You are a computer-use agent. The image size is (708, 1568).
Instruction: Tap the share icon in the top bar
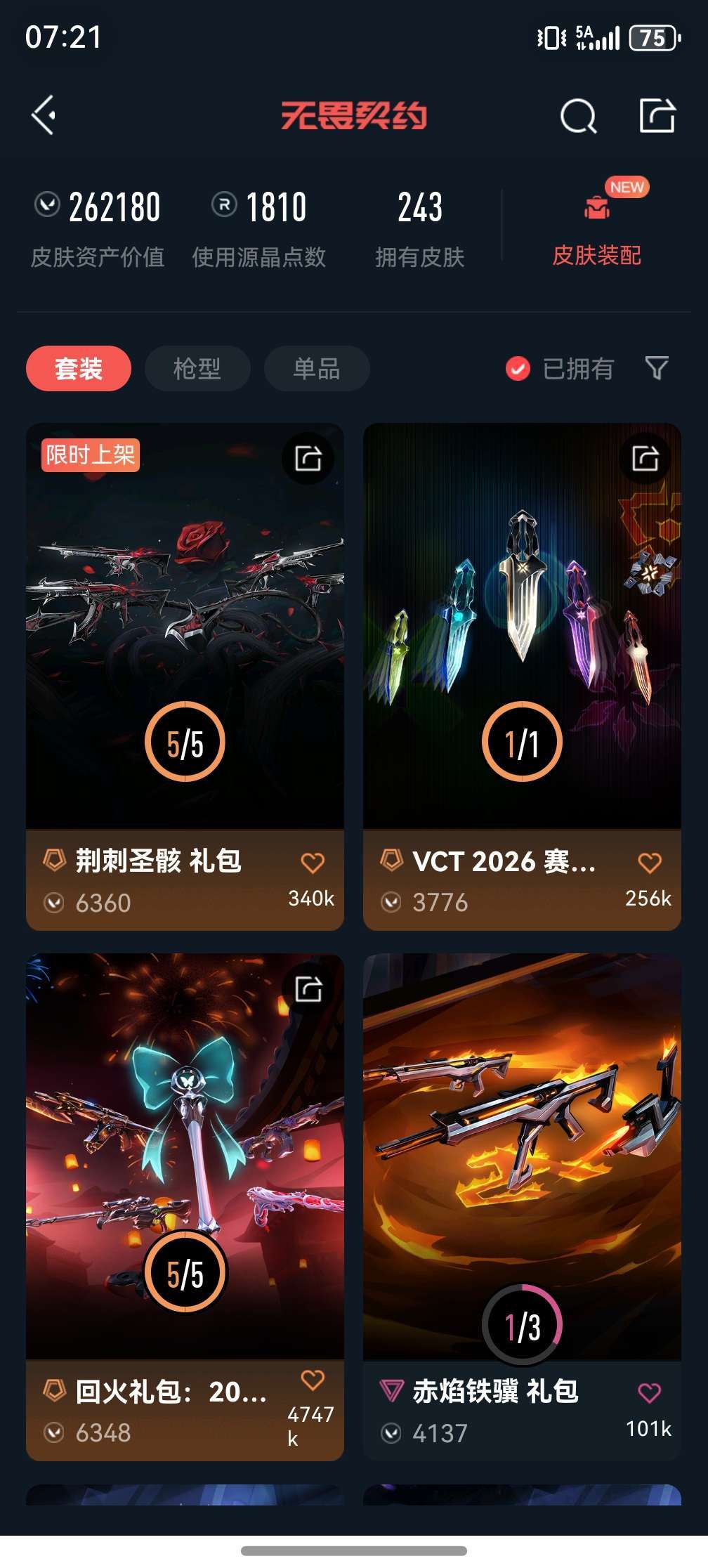[x=658, y=116]
